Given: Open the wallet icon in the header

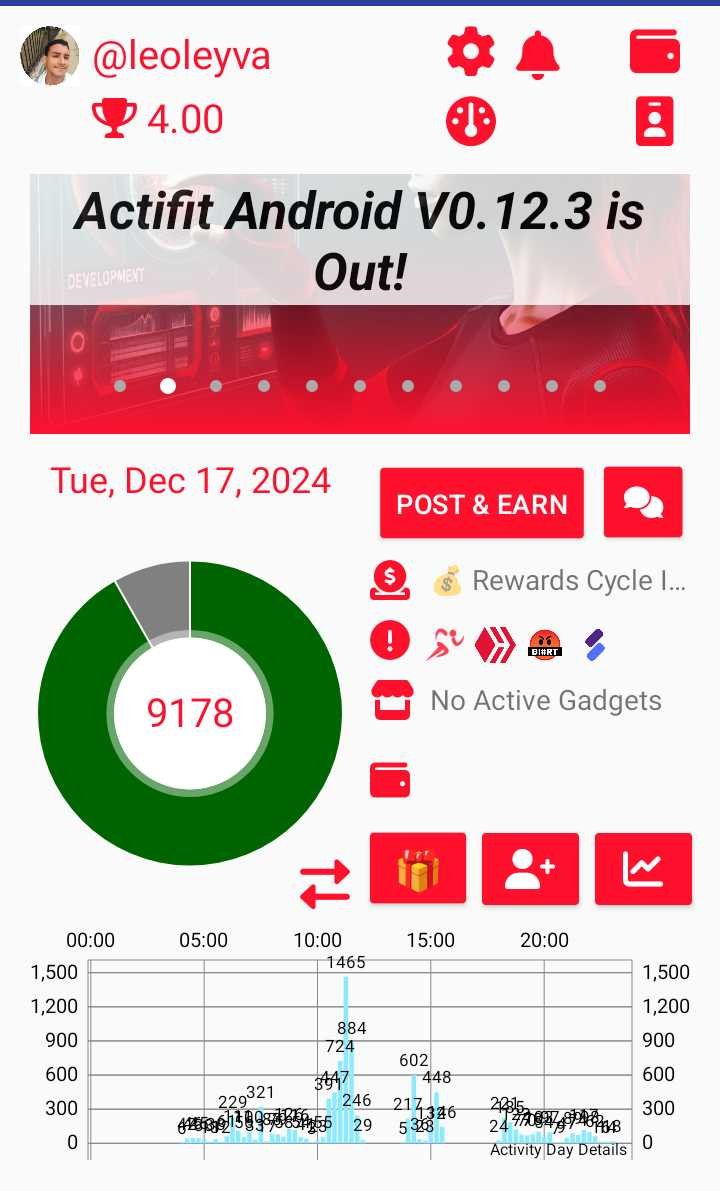Looking at the screenshot, I should pos(655,52).
